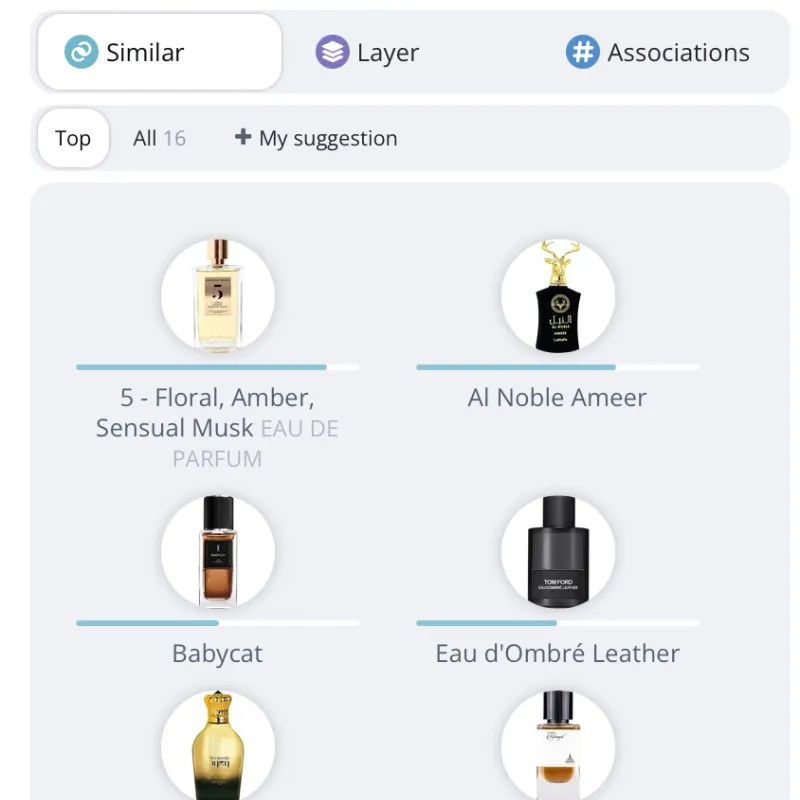Switch to the Similar tab

160,52
